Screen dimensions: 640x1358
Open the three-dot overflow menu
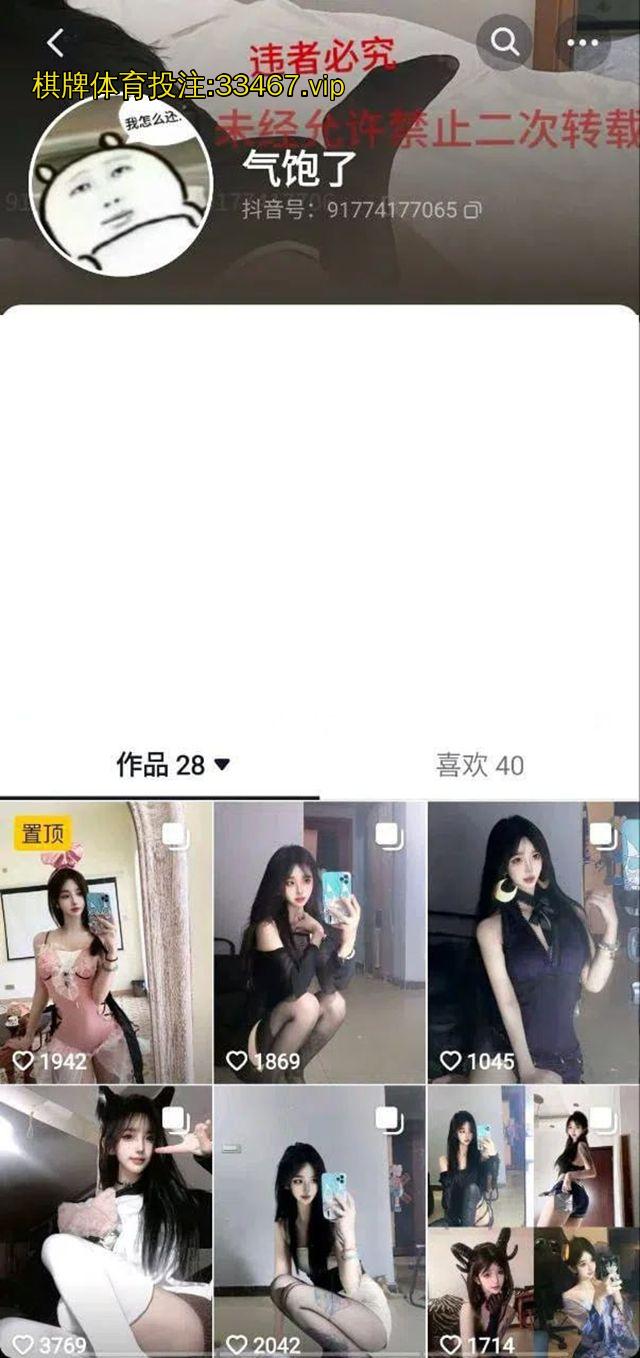582,42
